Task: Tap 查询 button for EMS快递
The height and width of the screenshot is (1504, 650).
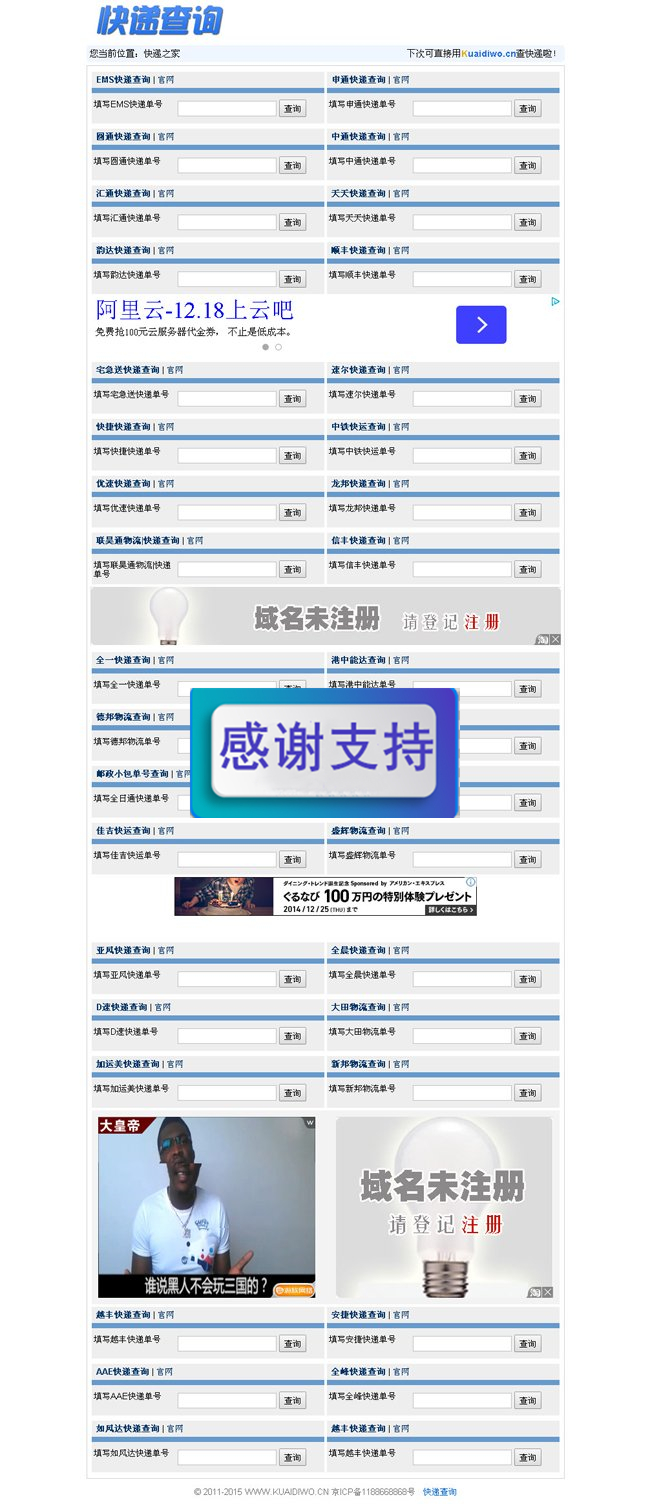Action: 292,109
